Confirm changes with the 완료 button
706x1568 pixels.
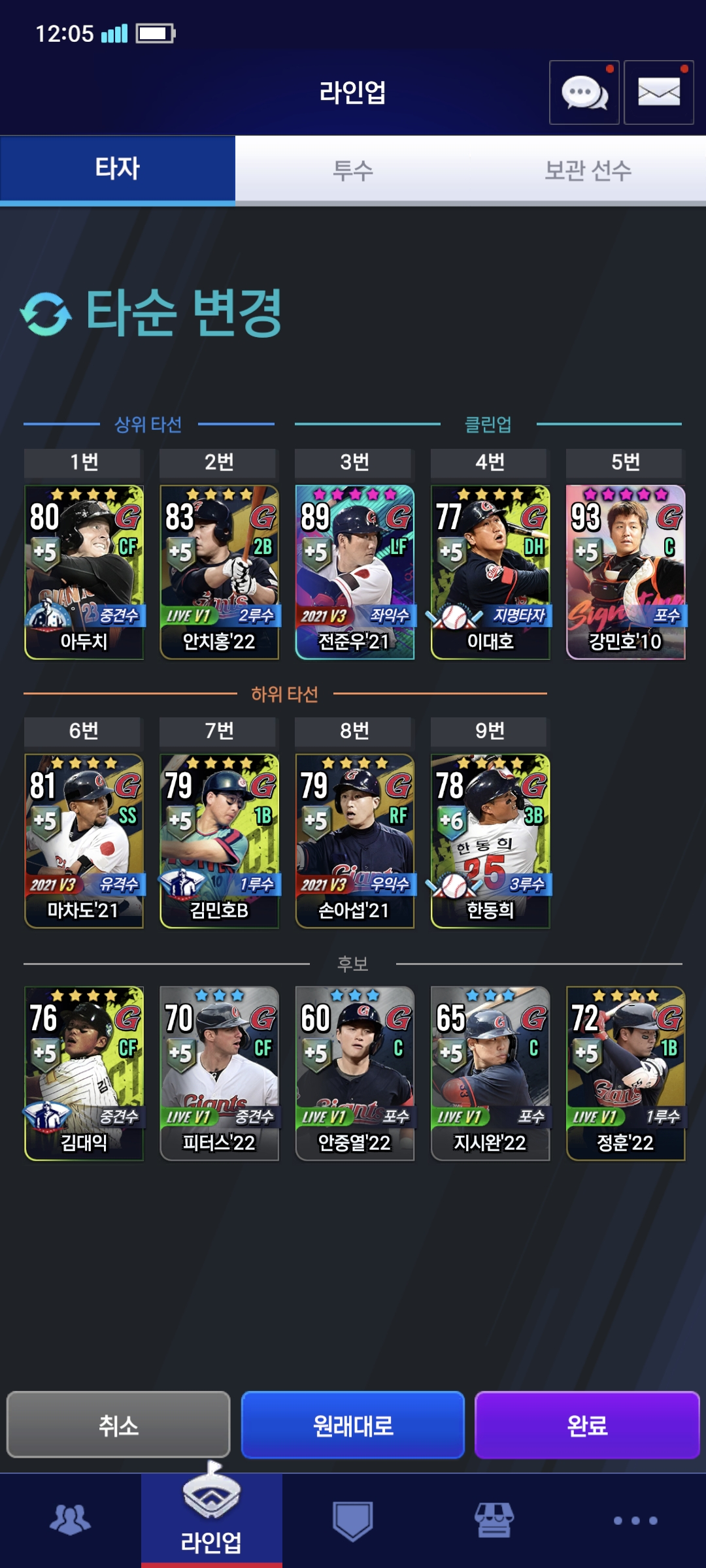(586, 1425)
